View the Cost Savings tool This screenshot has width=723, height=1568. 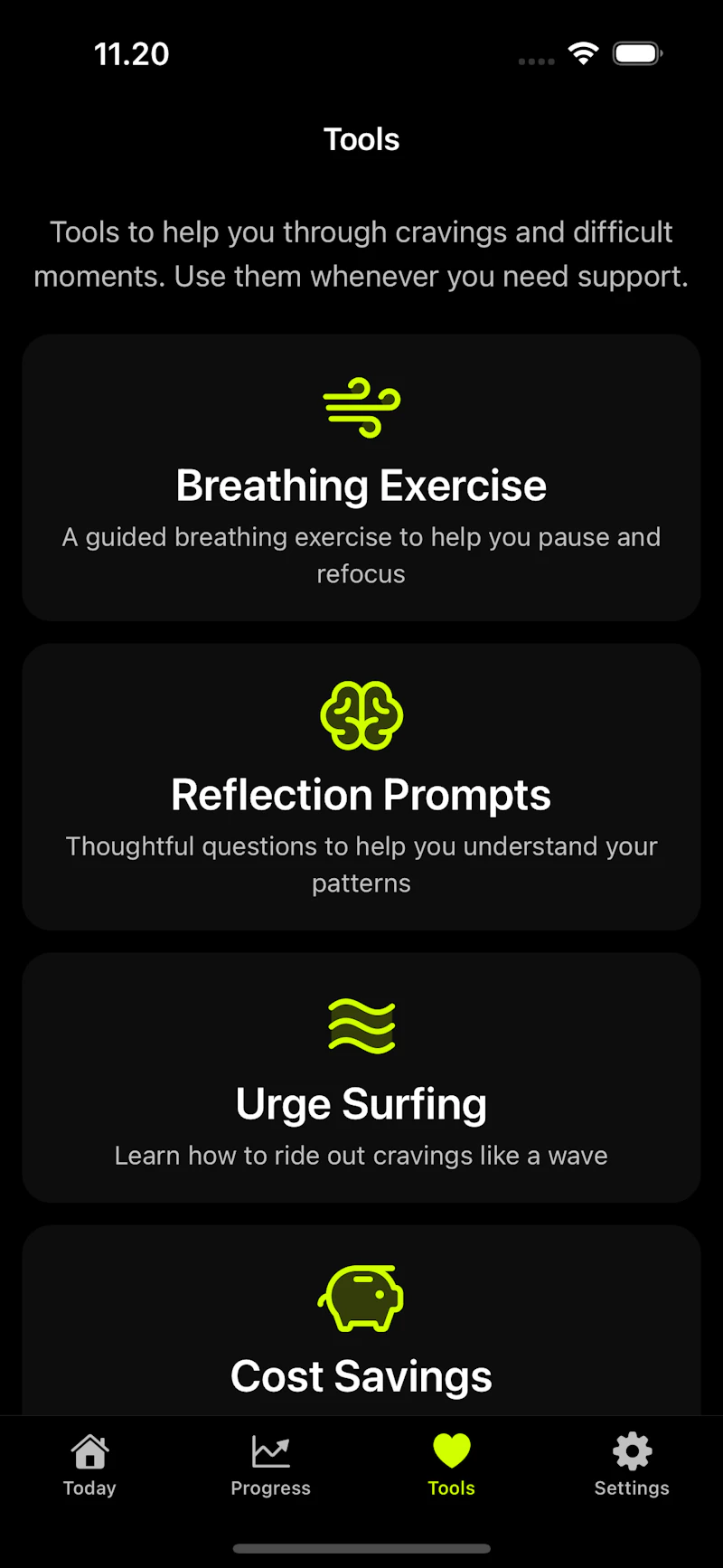click(x=361, y=1320)
